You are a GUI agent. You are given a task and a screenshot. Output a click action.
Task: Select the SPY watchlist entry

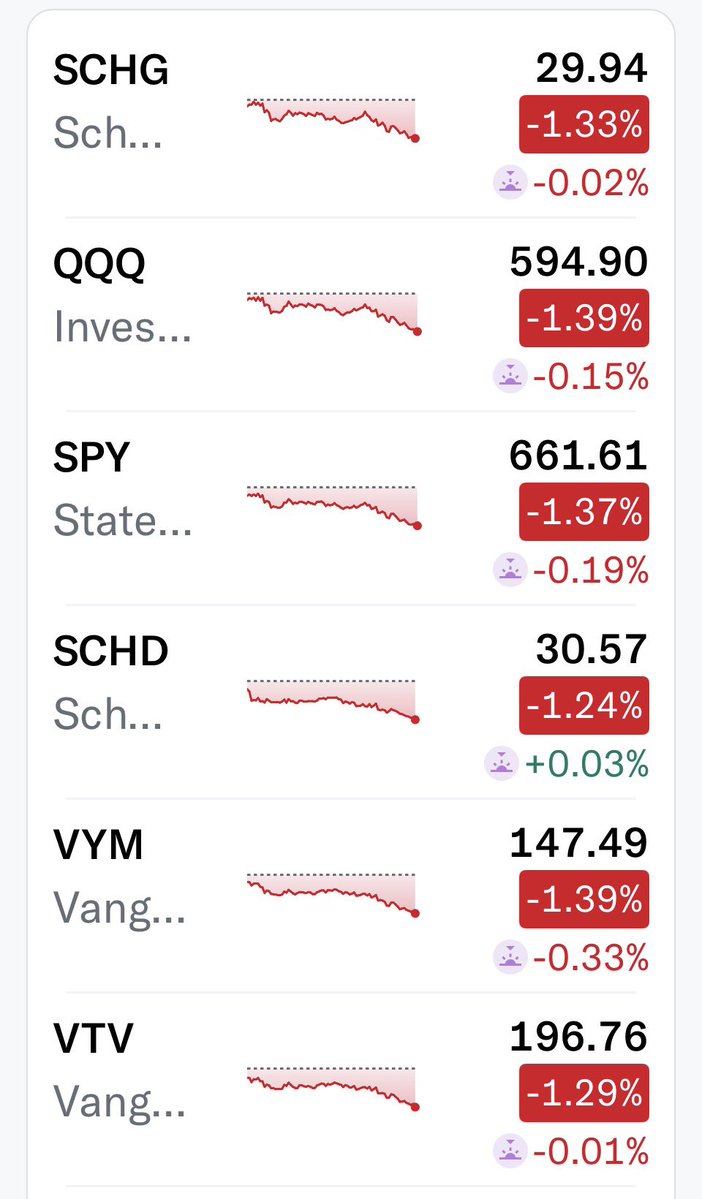(92, 457)
